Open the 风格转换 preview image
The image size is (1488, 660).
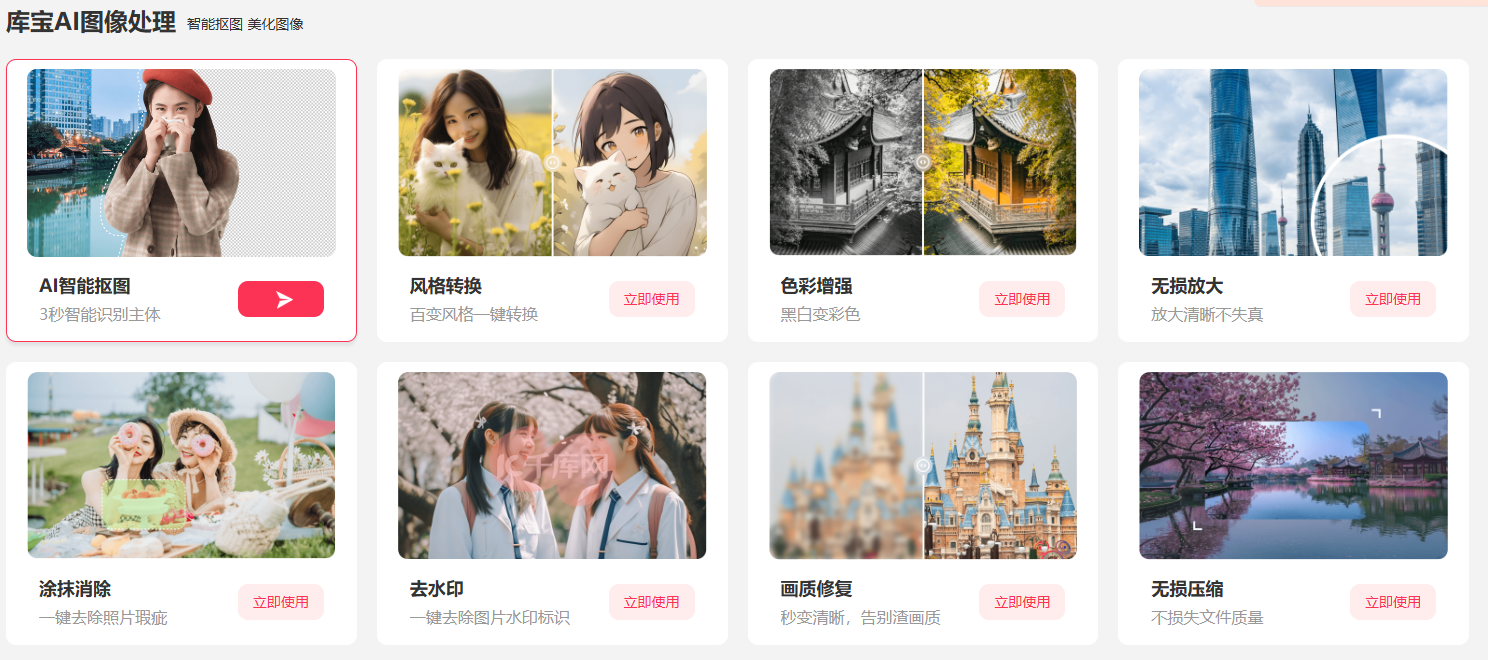(x=552, y=163)
